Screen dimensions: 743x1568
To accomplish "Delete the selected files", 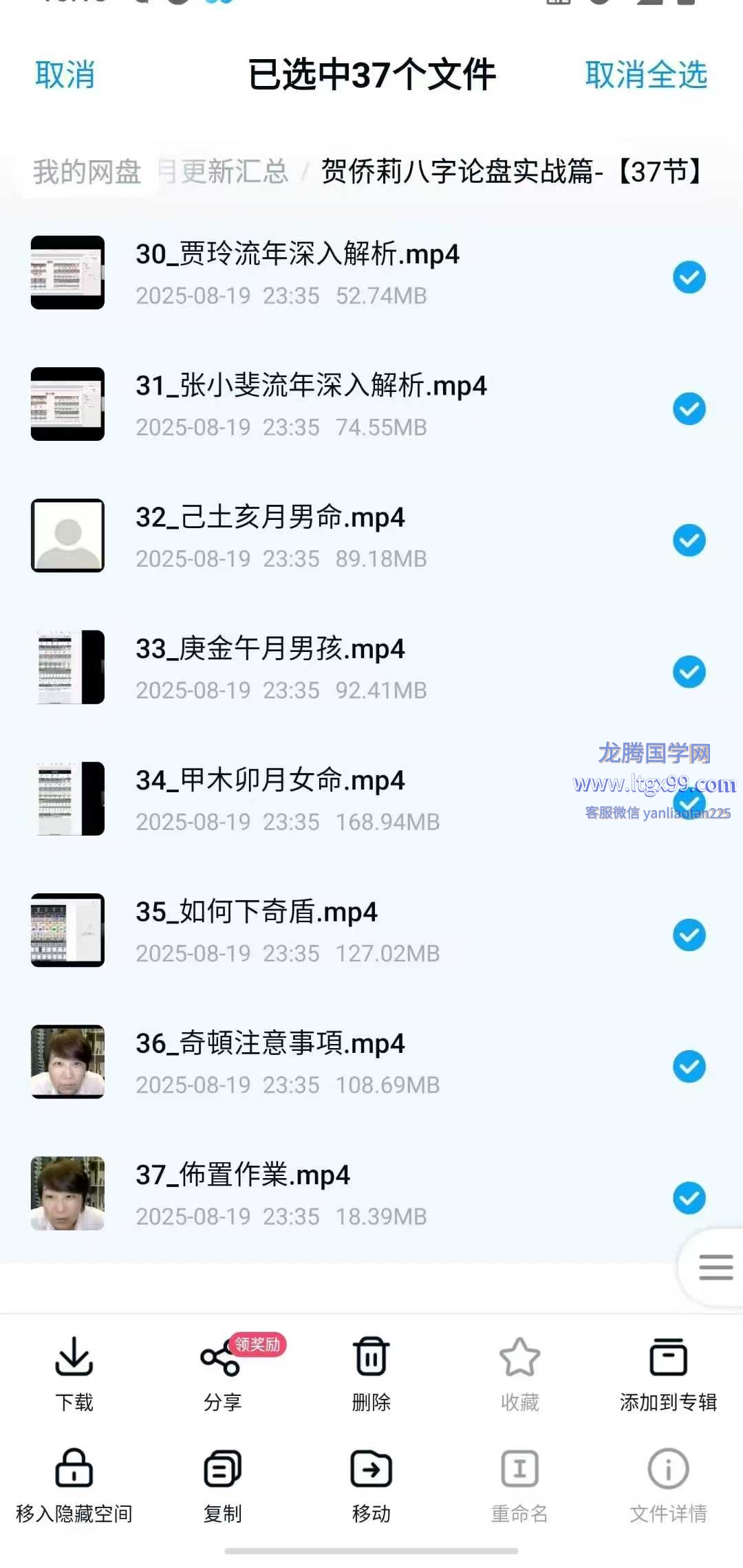I will [371, 1372].
